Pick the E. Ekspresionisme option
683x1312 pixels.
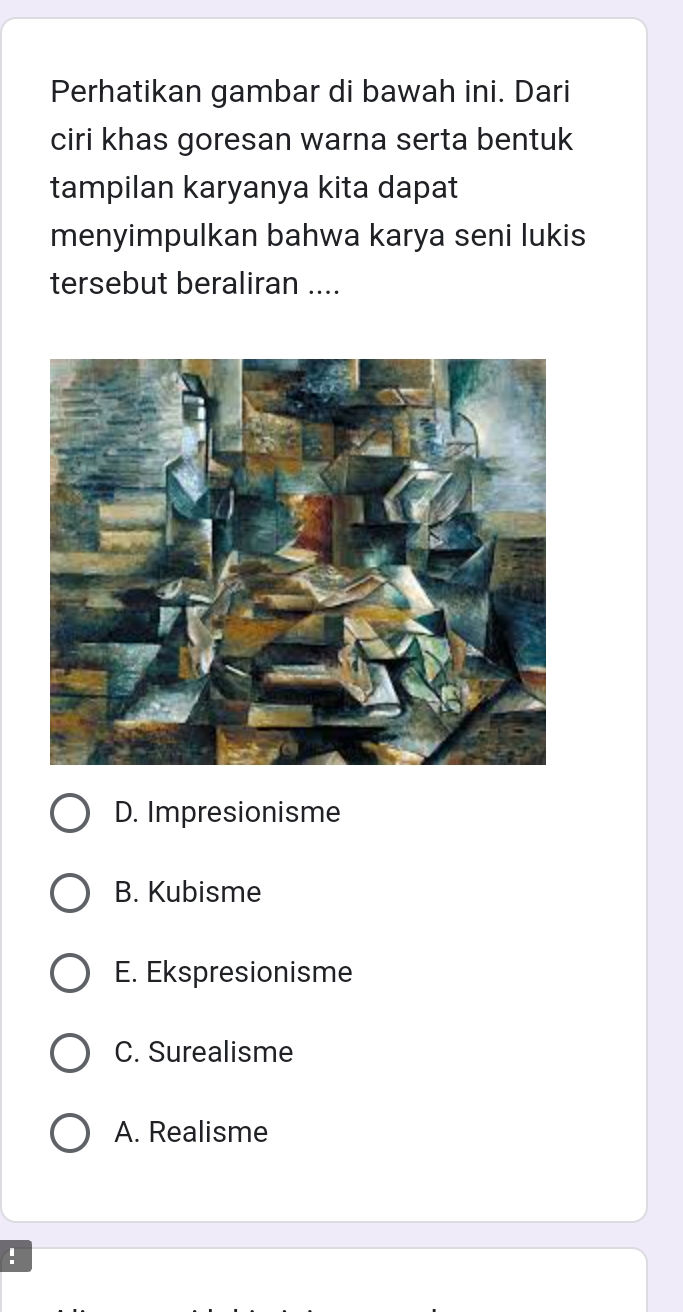(x=69, y=973)
